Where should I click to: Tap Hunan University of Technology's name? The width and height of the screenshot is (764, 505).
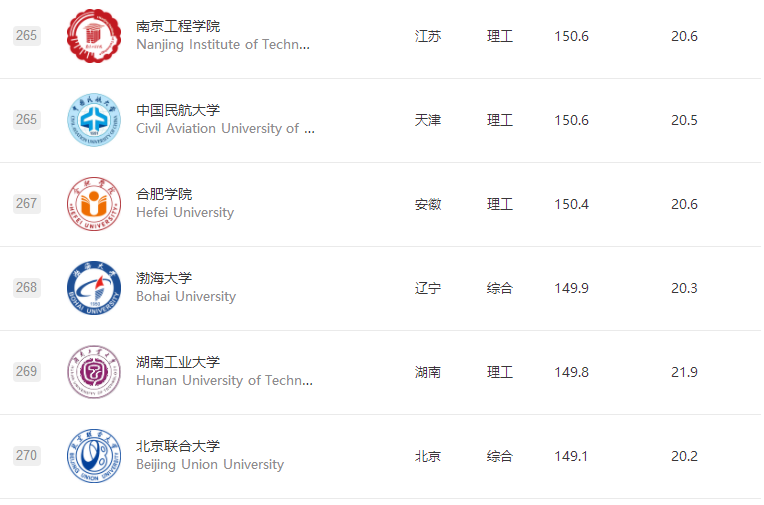(178, 362)
